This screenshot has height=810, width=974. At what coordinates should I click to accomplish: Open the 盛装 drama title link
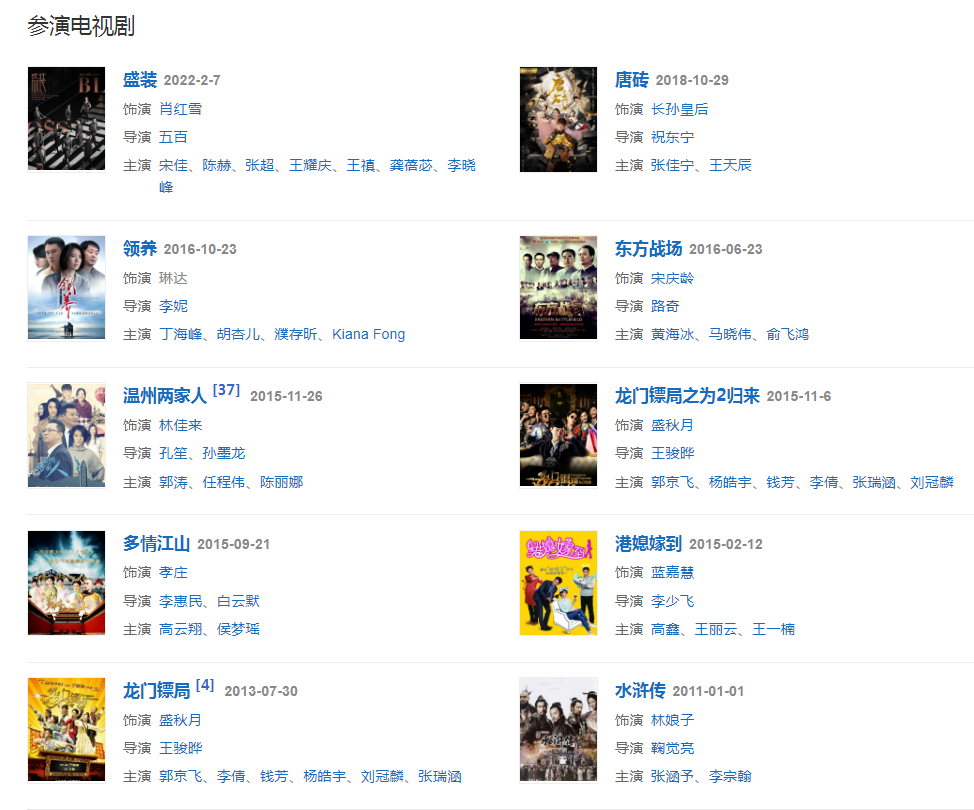(x=140, y=80)
